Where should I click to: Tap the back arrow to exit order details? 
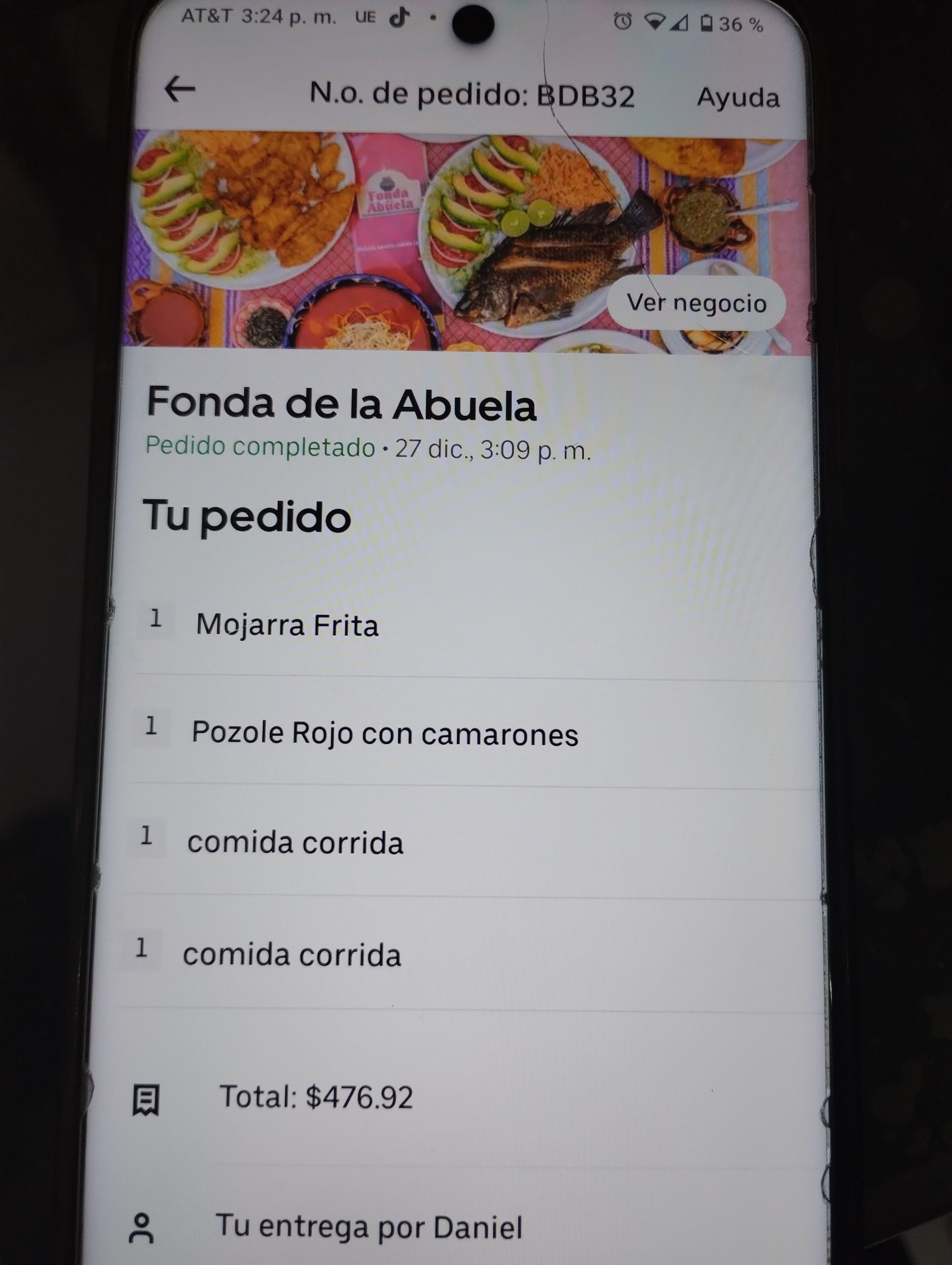point(179,89)
